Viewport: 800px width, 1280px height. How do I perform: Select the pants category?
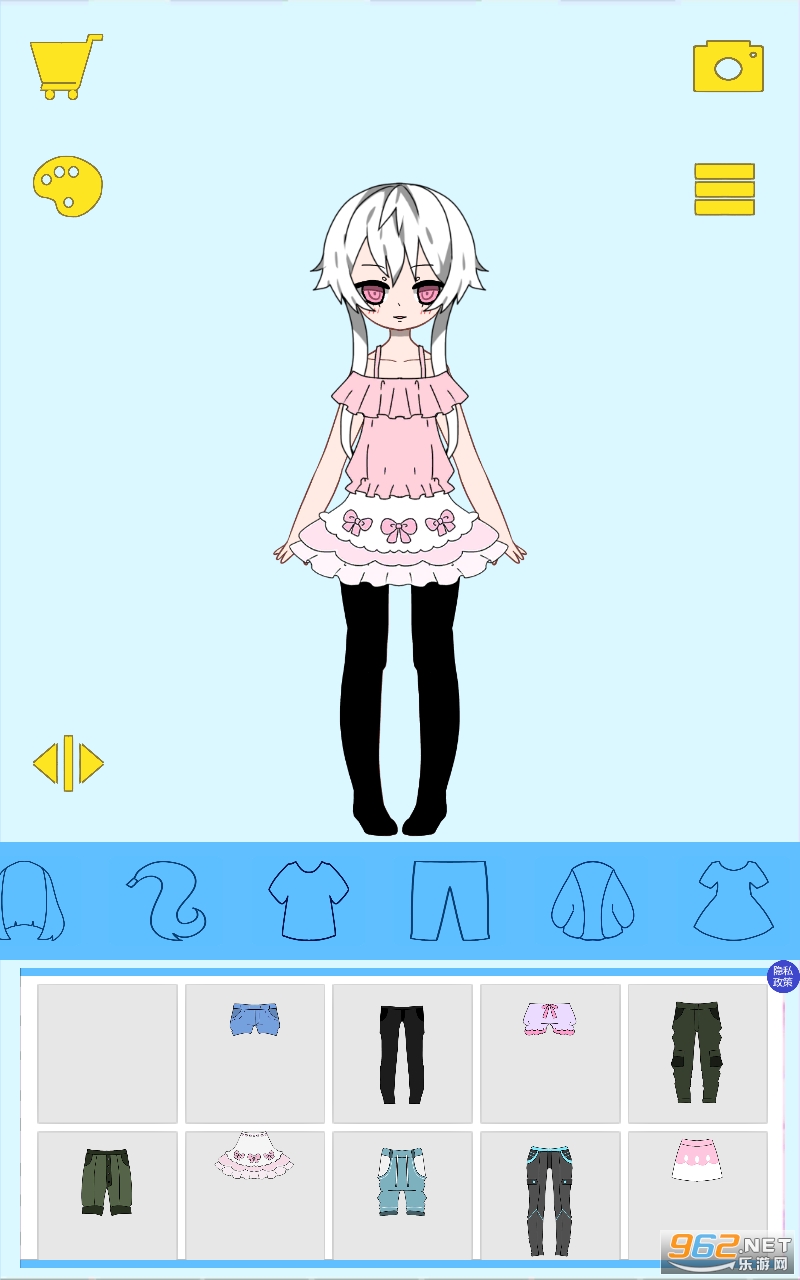click(450, 900)
